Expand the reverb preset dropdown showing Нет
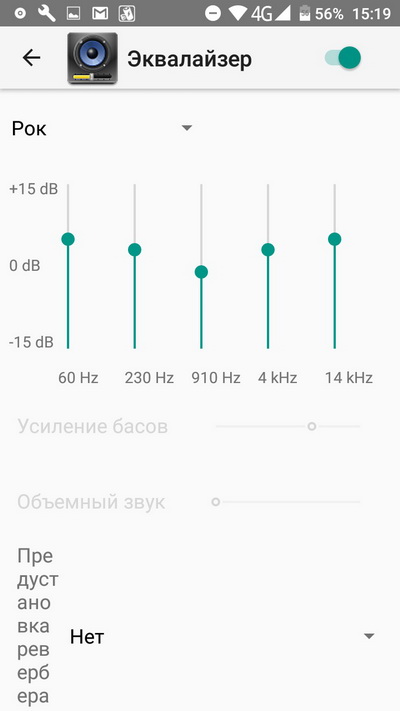Viewport: 400px width, 711px height. tap(222, 637)
